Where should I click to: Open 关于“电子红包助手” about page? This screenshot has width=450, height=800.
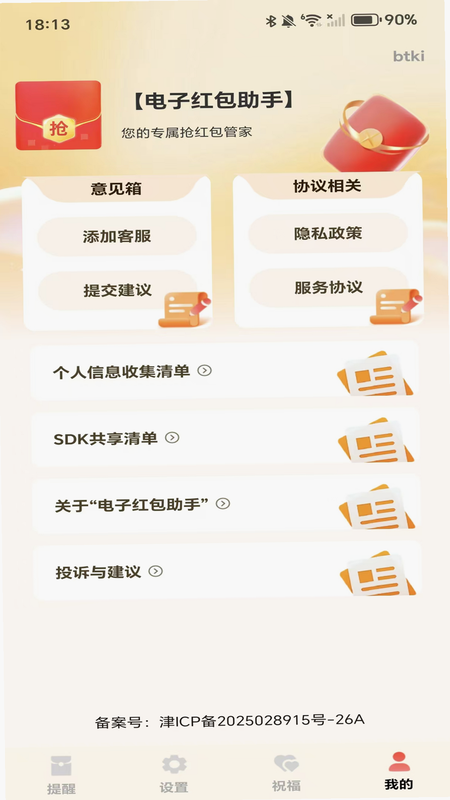tap(227, 504)
